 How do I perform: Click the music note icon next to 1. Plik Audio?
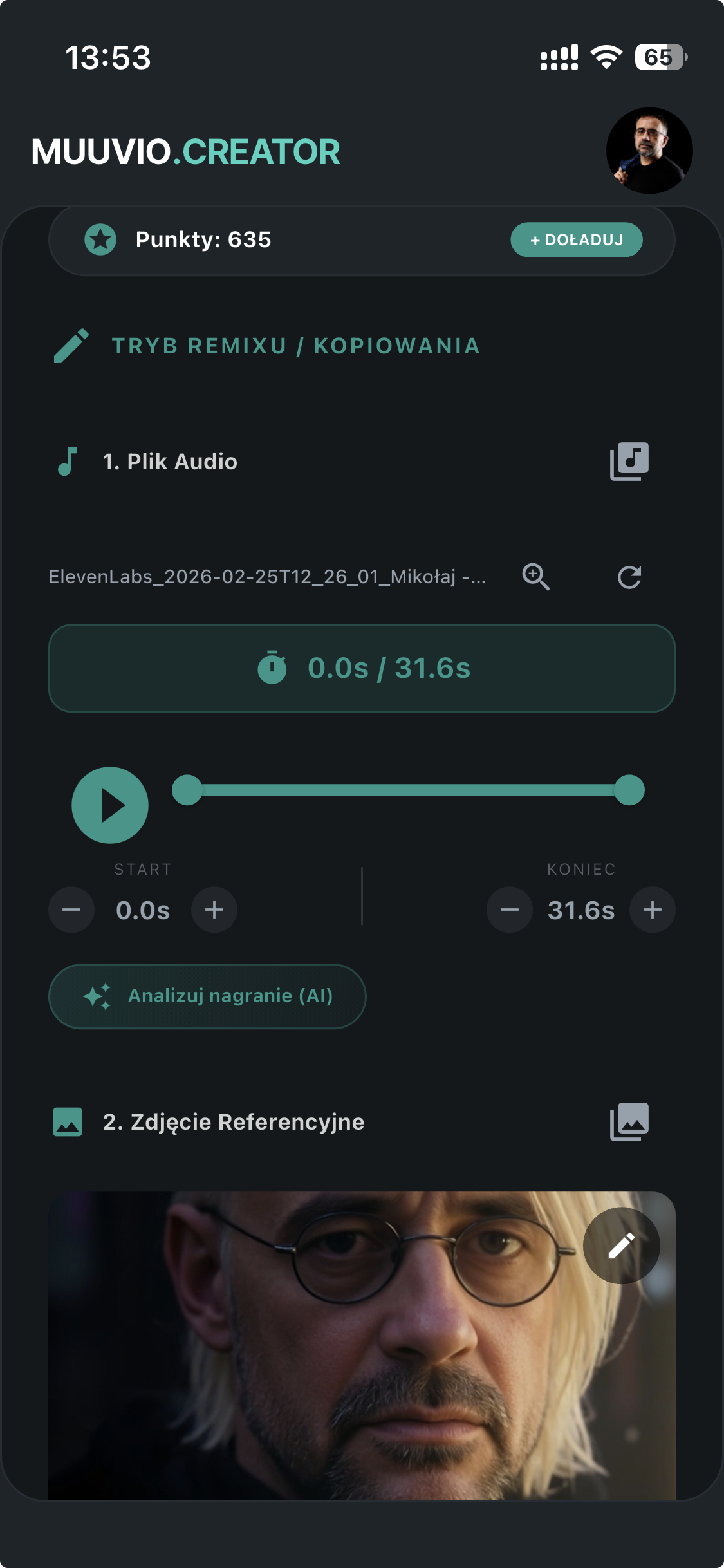pos(67,461)
